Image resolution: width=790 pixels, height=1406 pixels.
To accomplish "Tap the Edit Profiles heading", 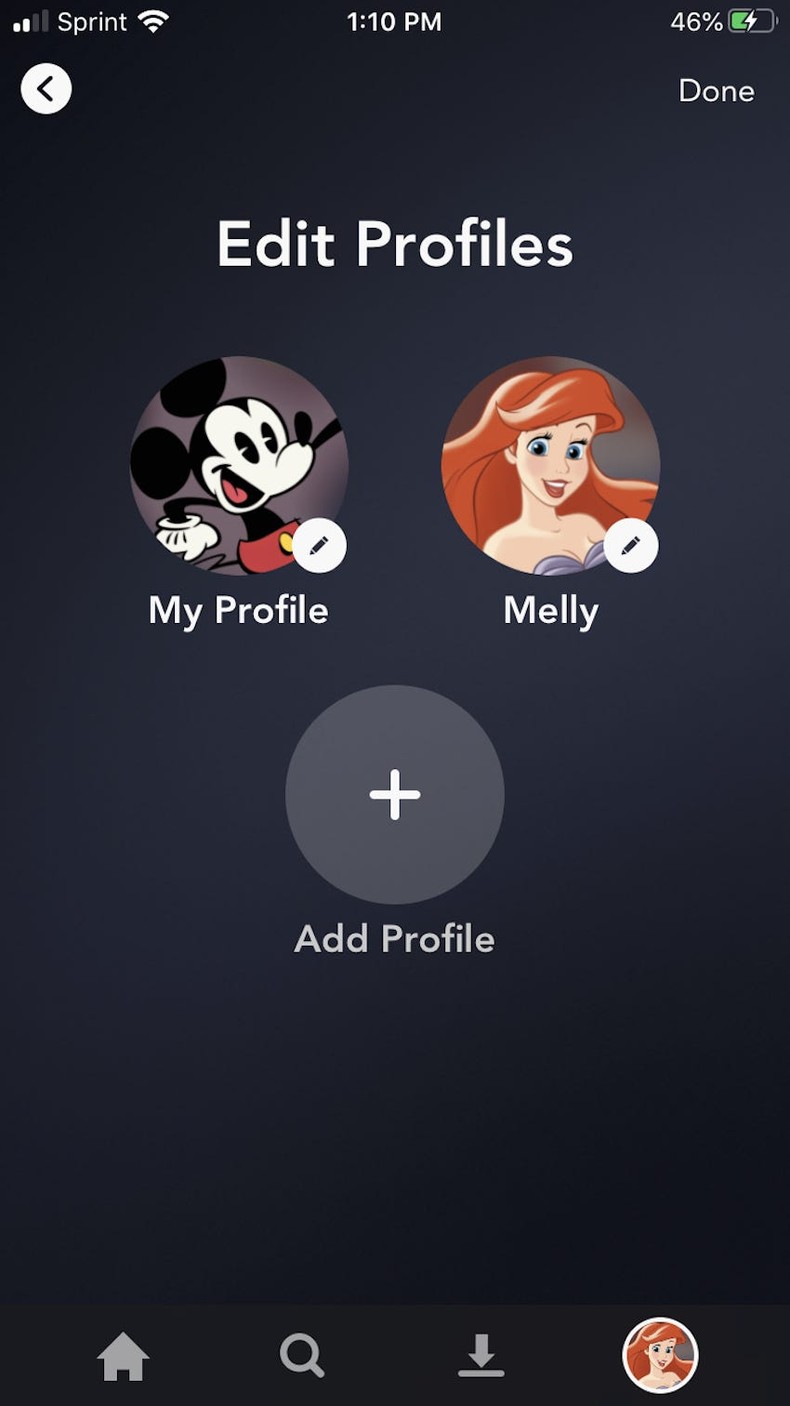I will [x=394, y=244].
